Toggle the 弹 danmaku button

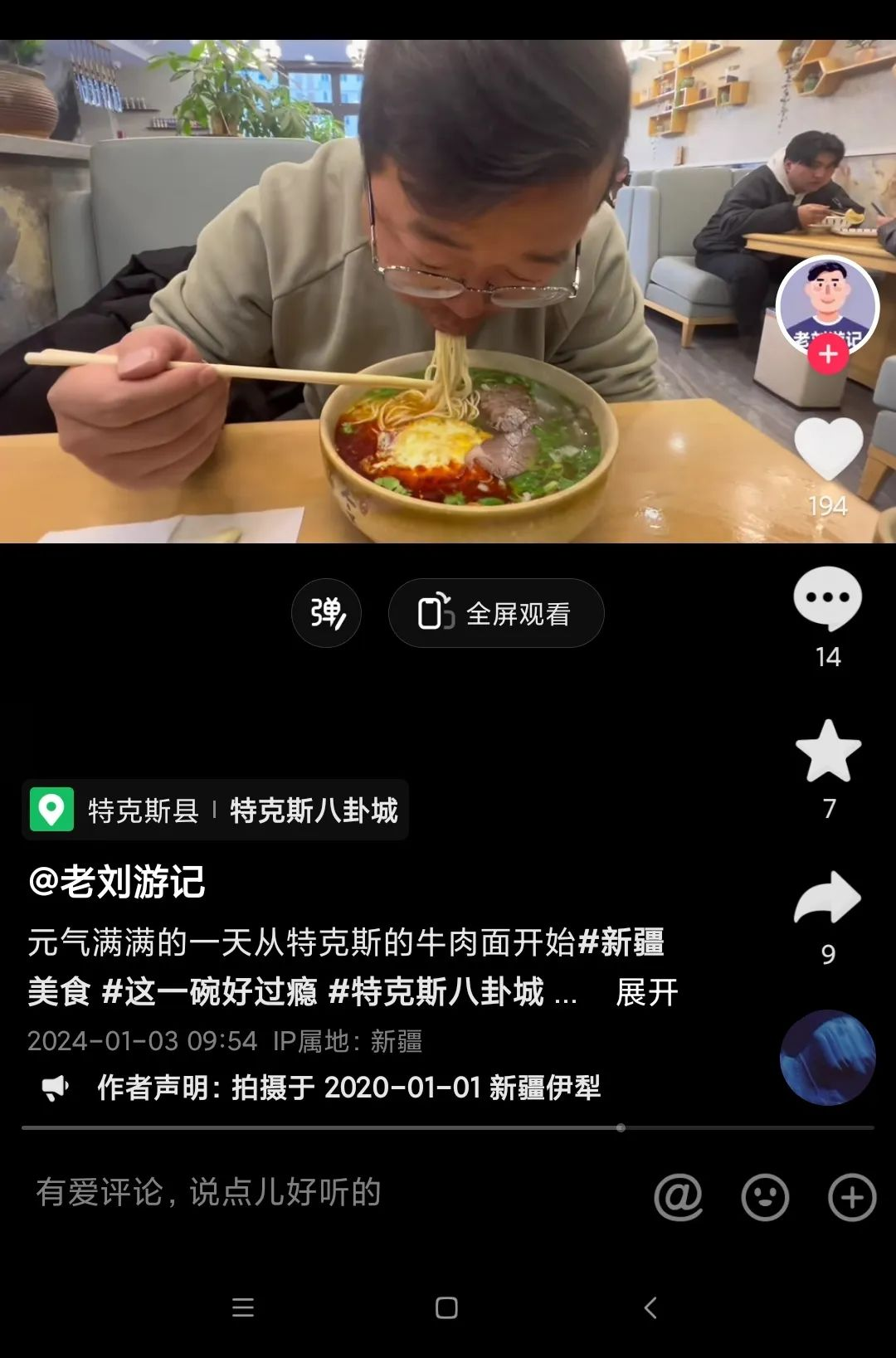pos(327,613)
